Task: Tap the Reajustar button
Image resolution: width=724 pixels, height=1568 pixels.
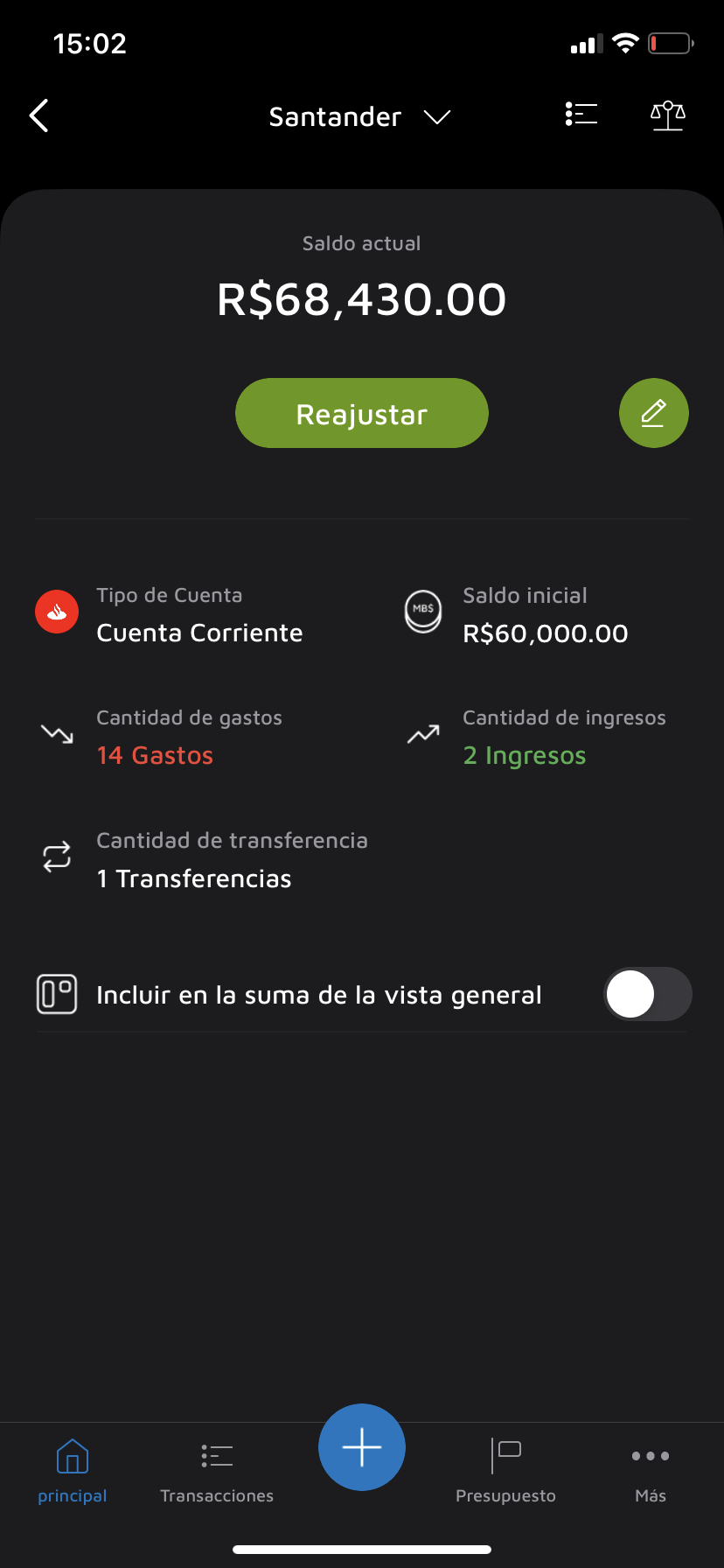Action: point(361,413)
